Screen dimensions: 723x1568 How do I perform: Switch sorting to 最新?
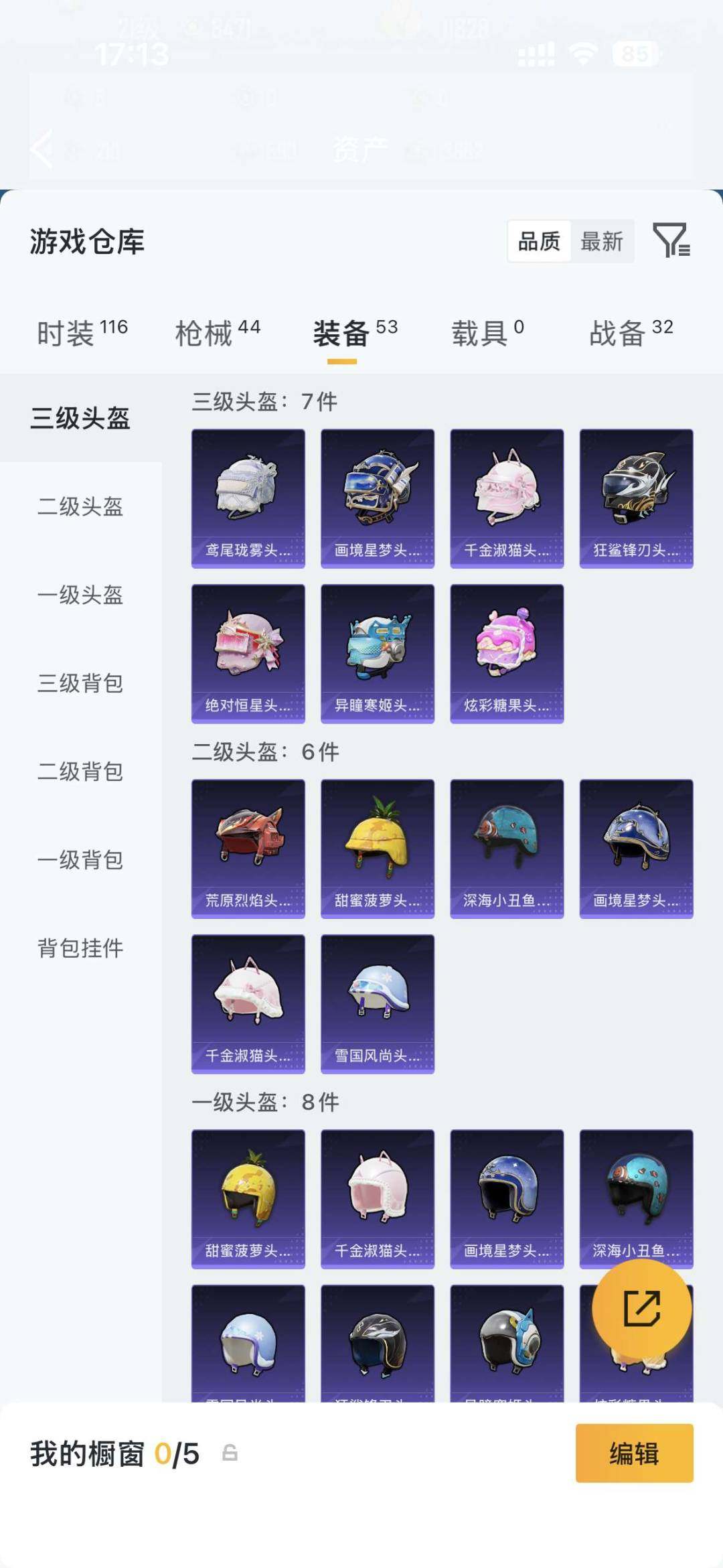[x=602, y=242]
